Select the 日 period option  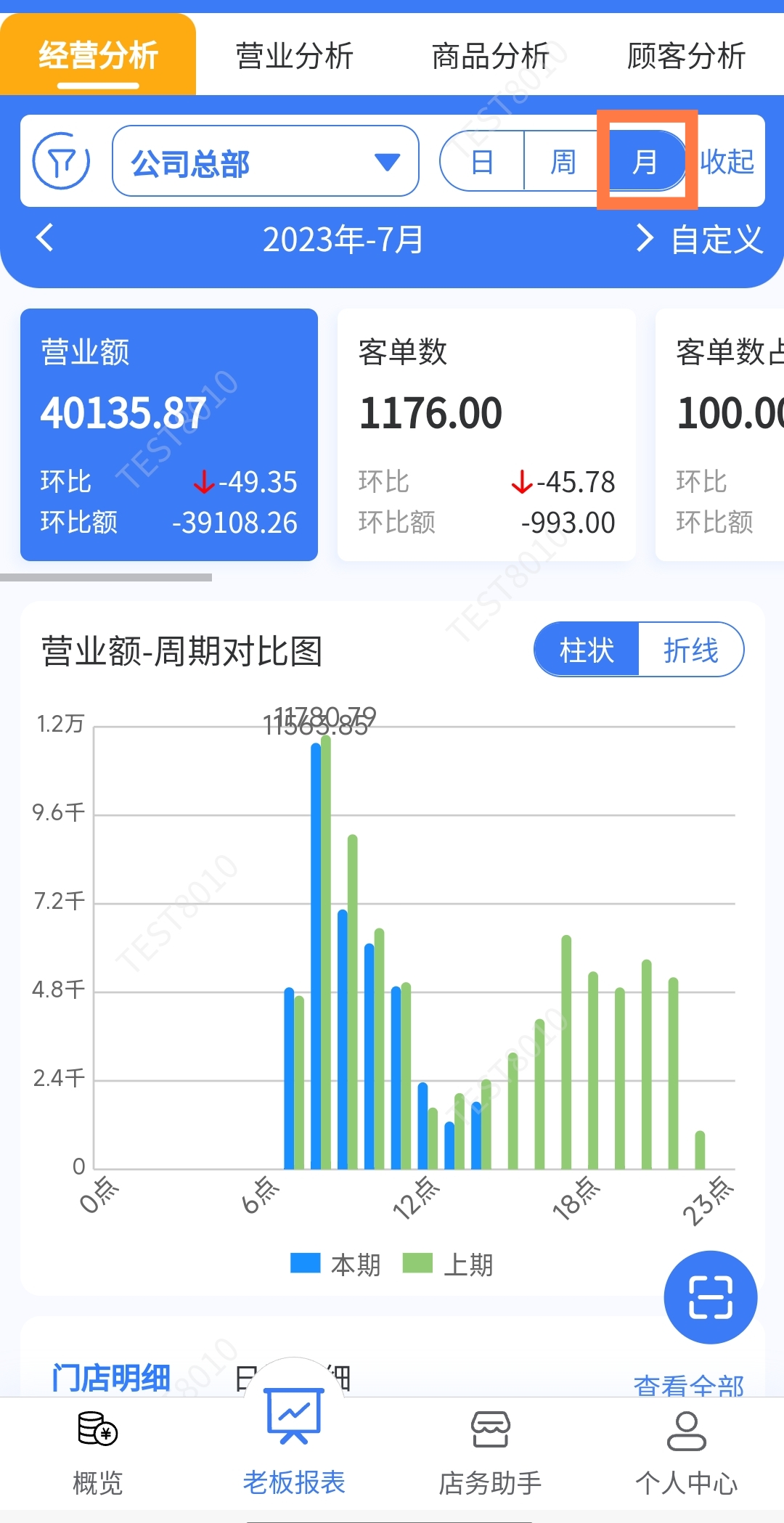pos(482,161)
